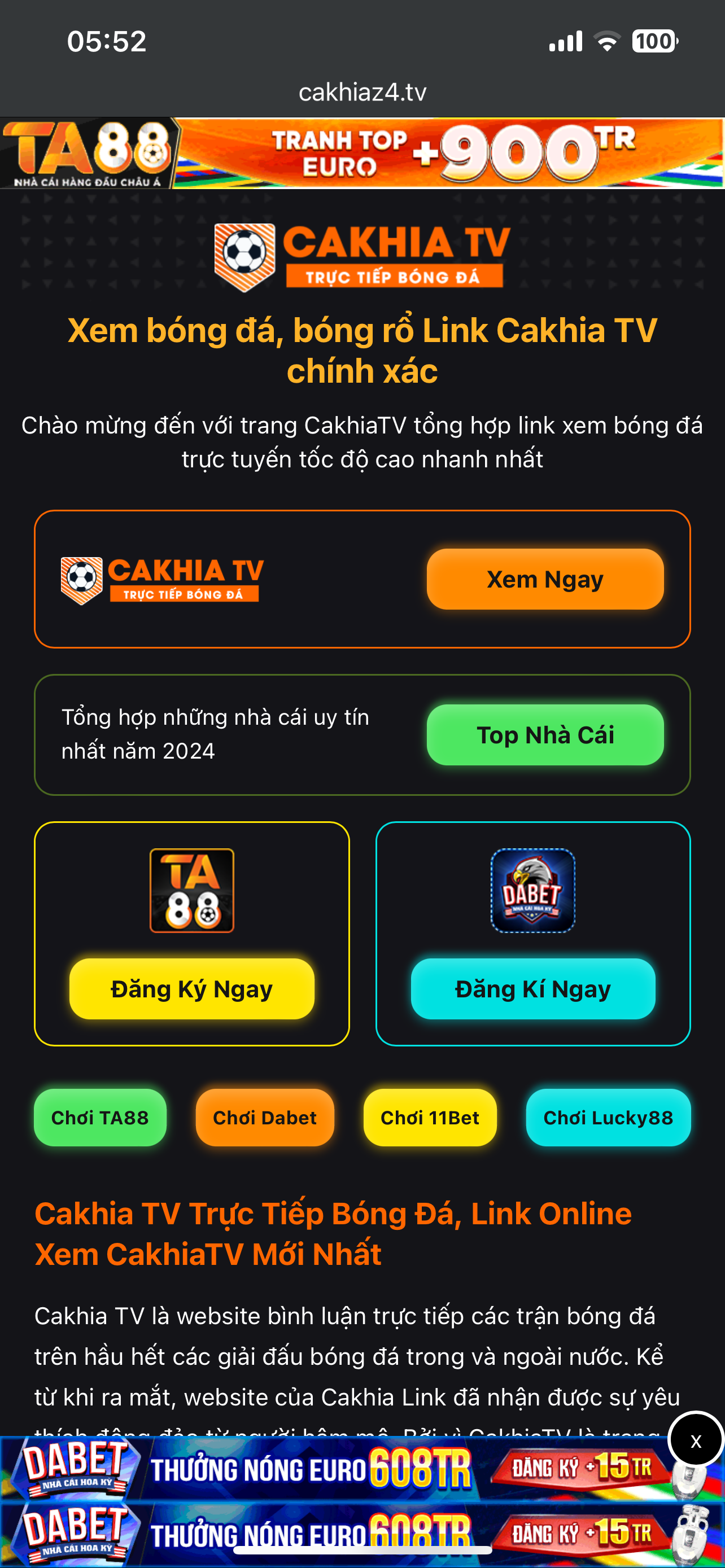Image resolution: width=725 pixels, height=1568 pixels.
Task: Dismiss the Dabet banner with X
Action: point(696,1440)
